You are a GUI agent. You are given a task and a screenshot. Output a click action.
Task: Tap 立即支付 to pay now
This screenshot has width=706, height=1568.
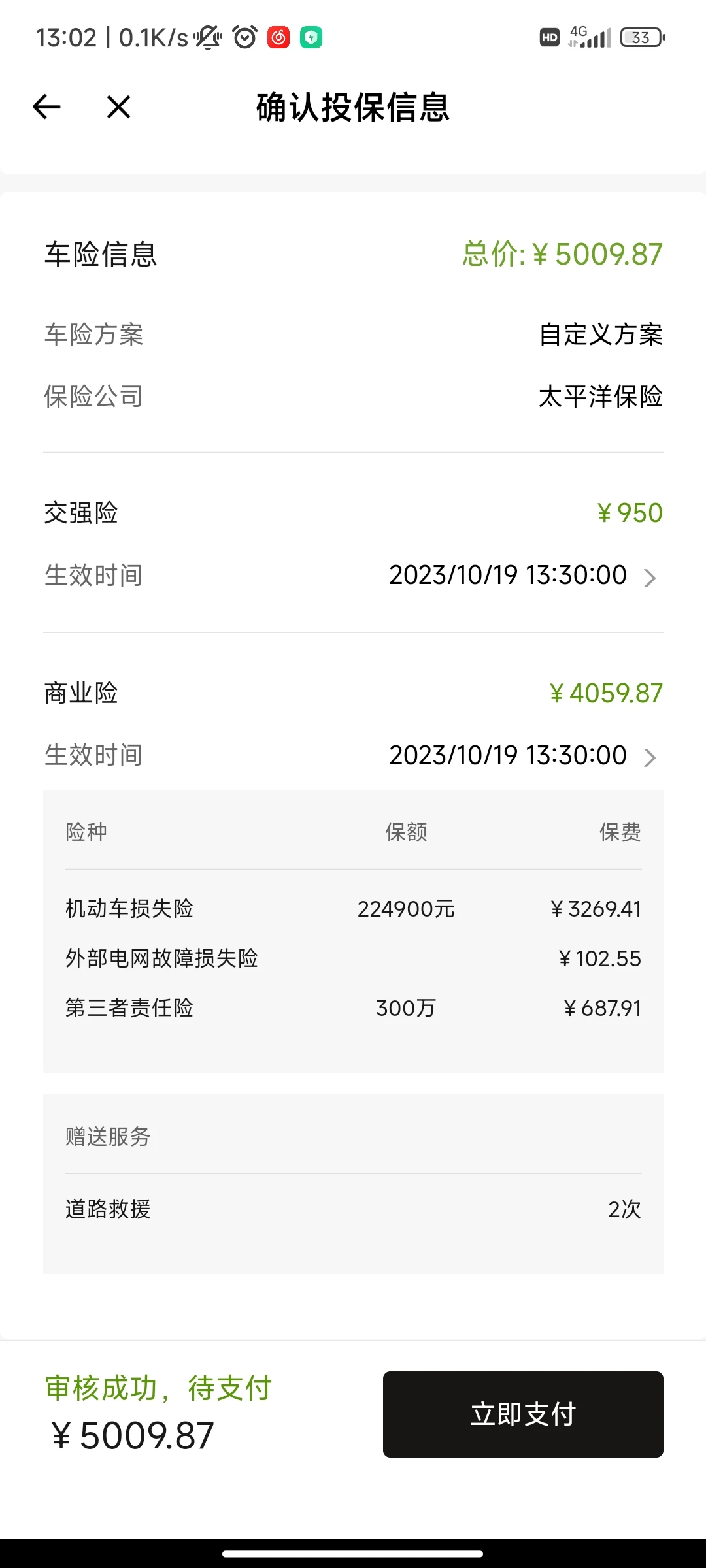point(523,1414)
